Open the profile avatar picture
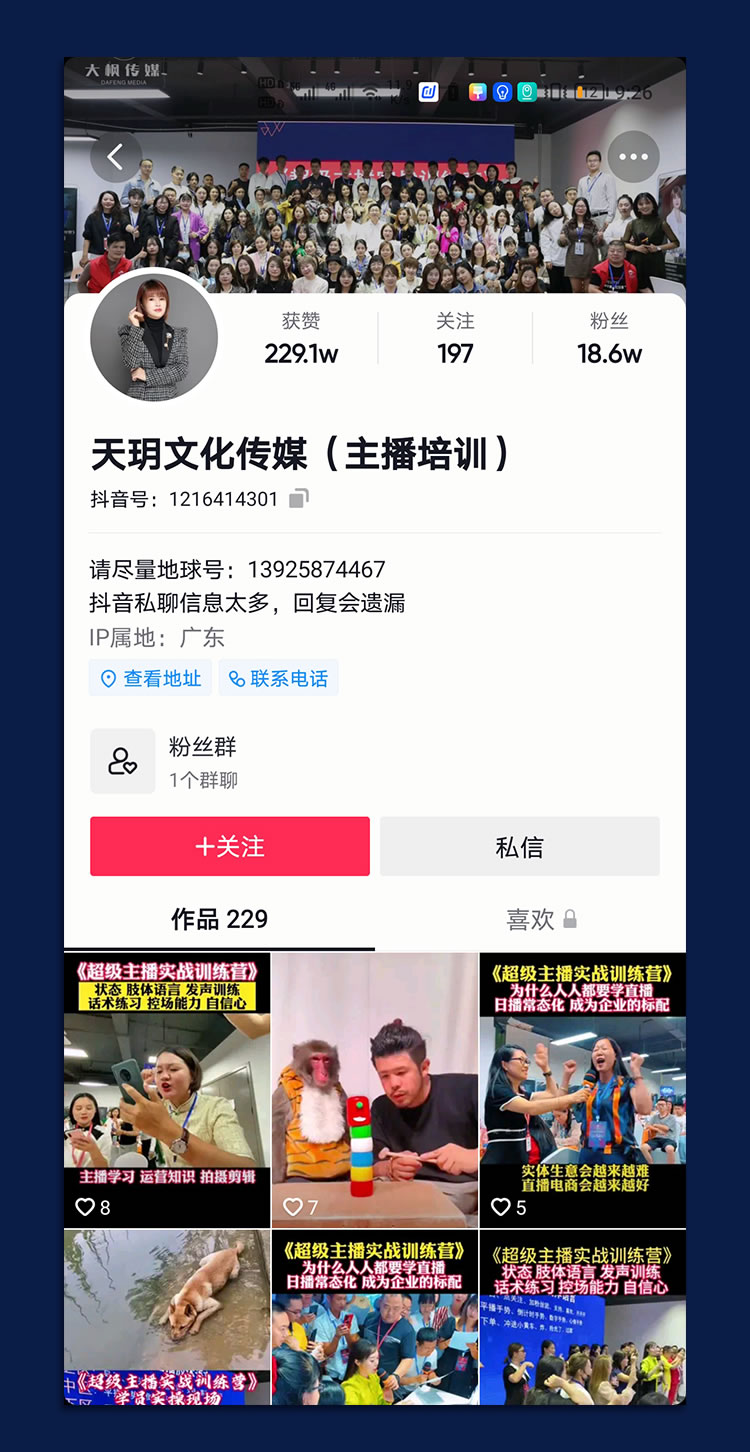 click(x=154, y=337)
